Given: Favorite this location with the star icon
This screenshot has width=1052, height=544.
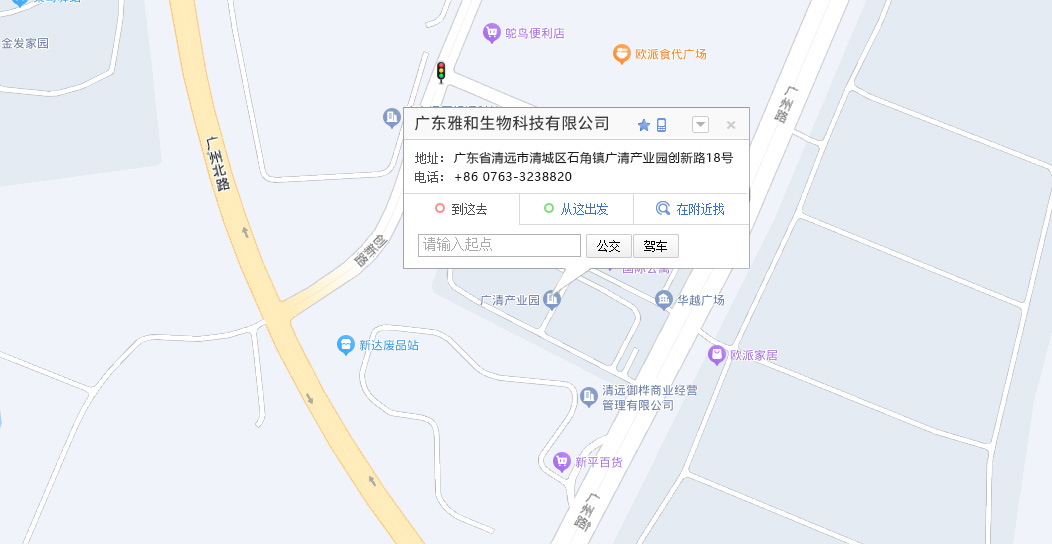Looking at the screenshot, I should (x=644, y=125).
